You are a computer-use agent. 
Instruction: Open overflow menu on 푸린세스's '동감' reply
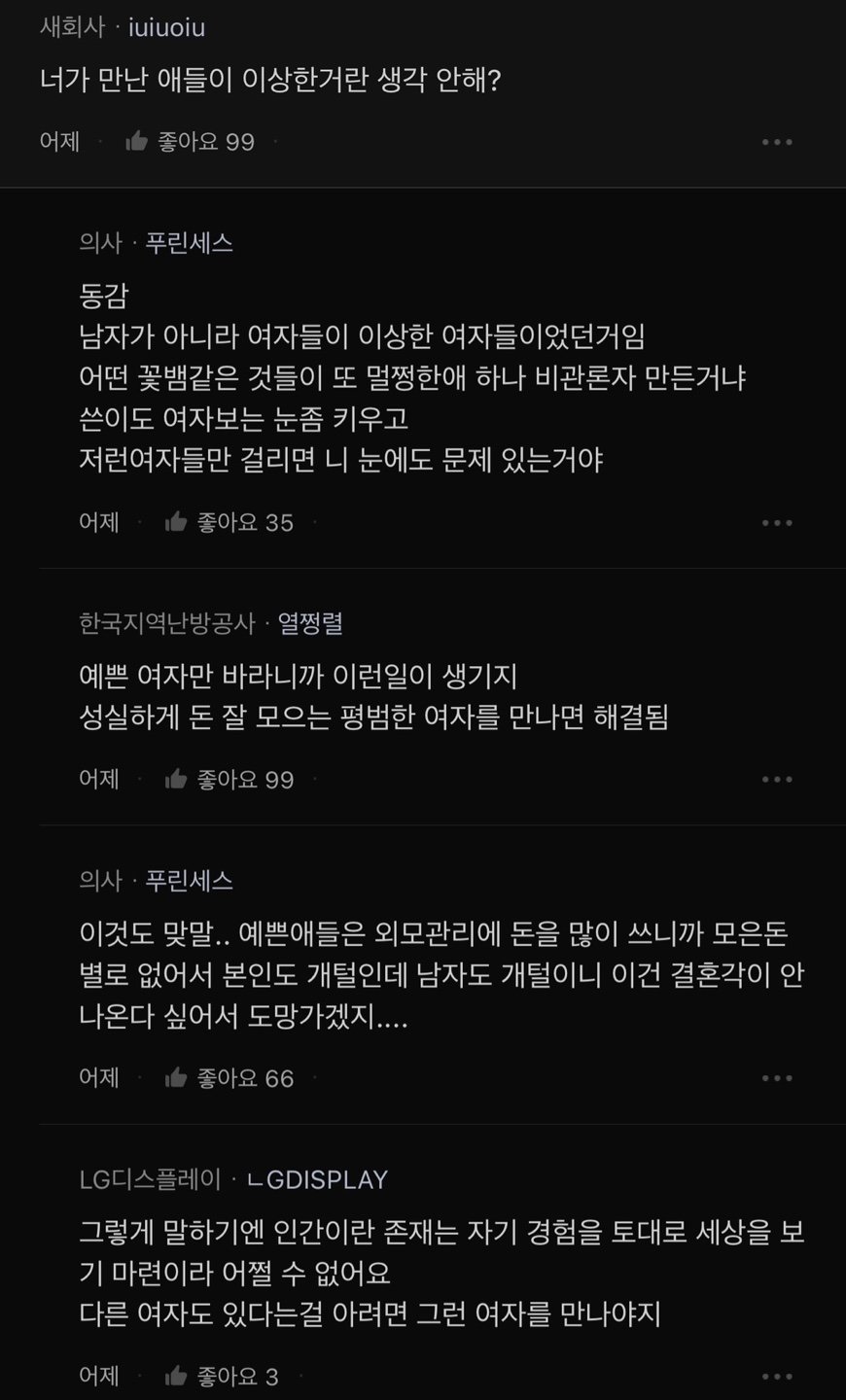click(x=777, y=523)
